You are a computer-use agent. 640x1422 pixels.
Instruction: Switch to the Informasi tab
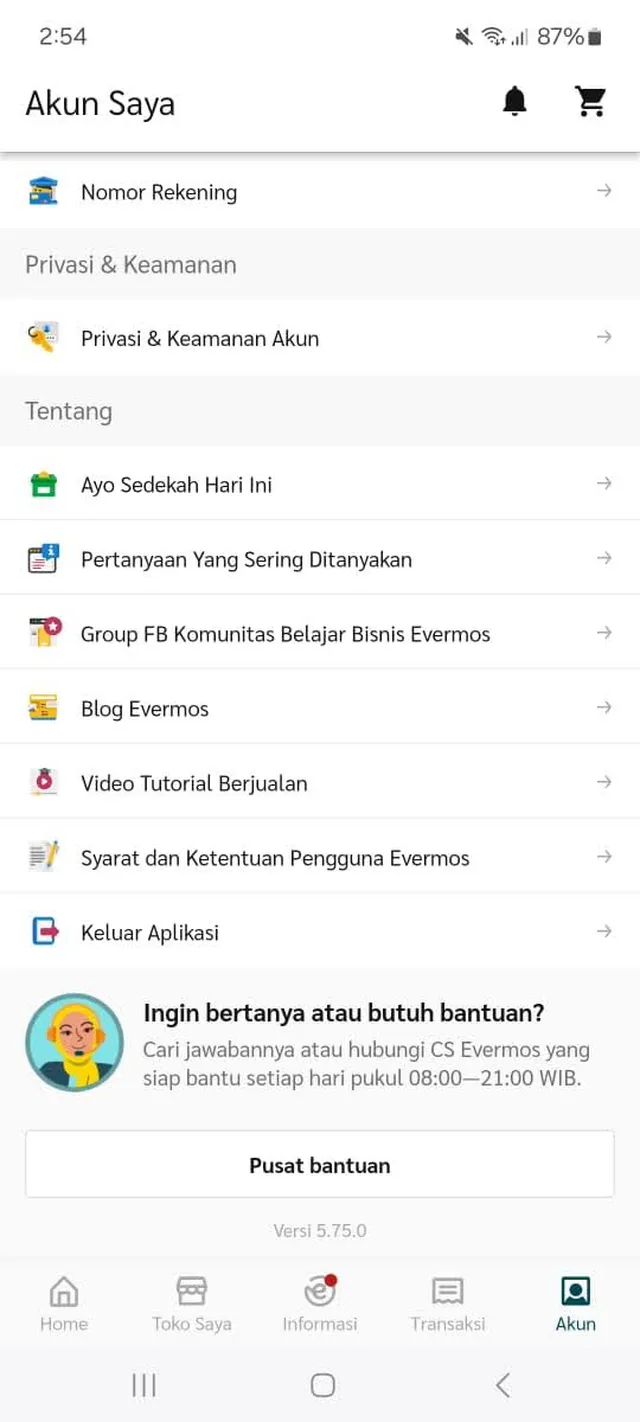coord(320,1304)
